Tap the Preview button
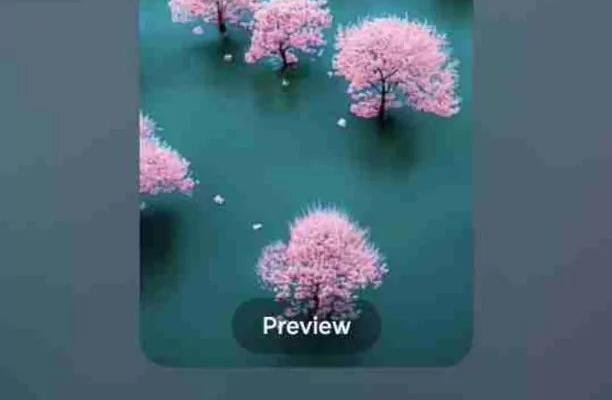Screen dimensions: 612x400 [306, 326]
